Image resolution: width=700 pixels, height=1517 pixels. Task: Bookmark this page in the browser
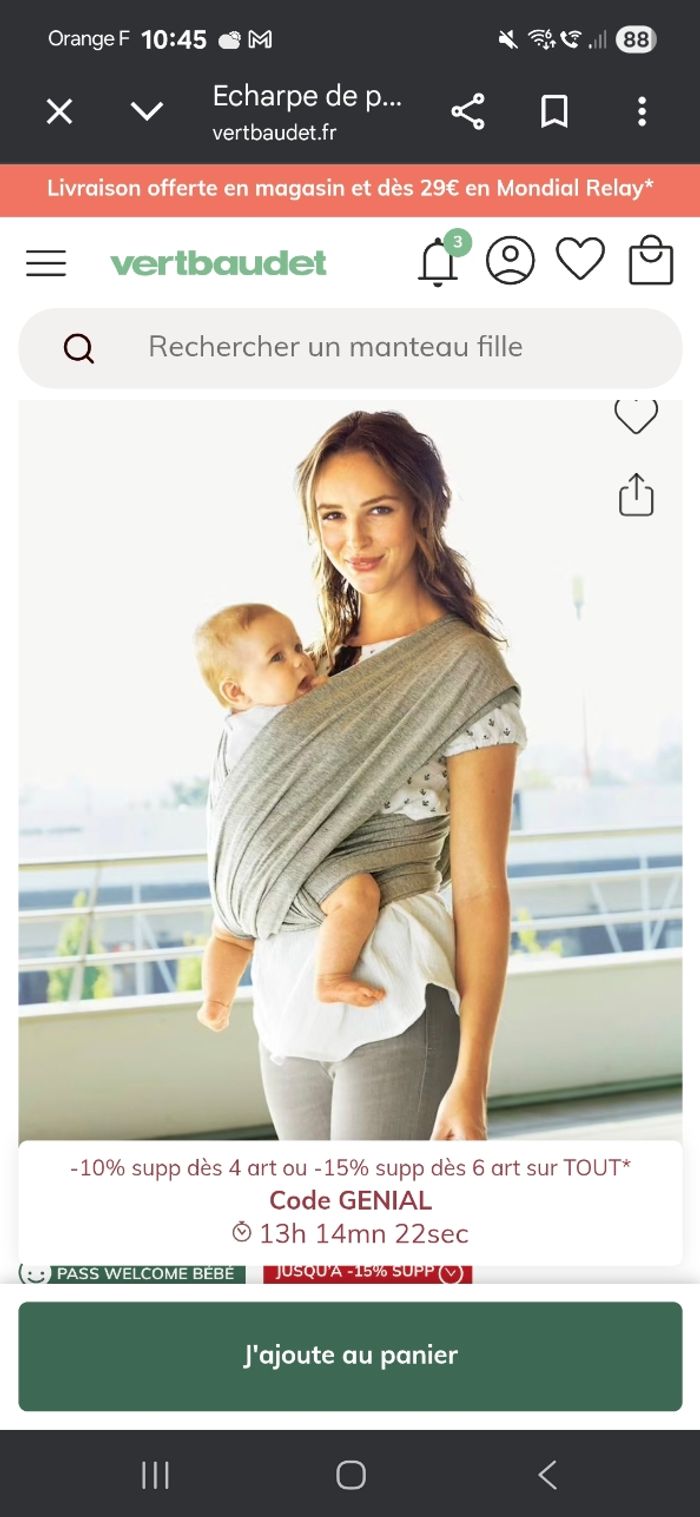point(554,112)
